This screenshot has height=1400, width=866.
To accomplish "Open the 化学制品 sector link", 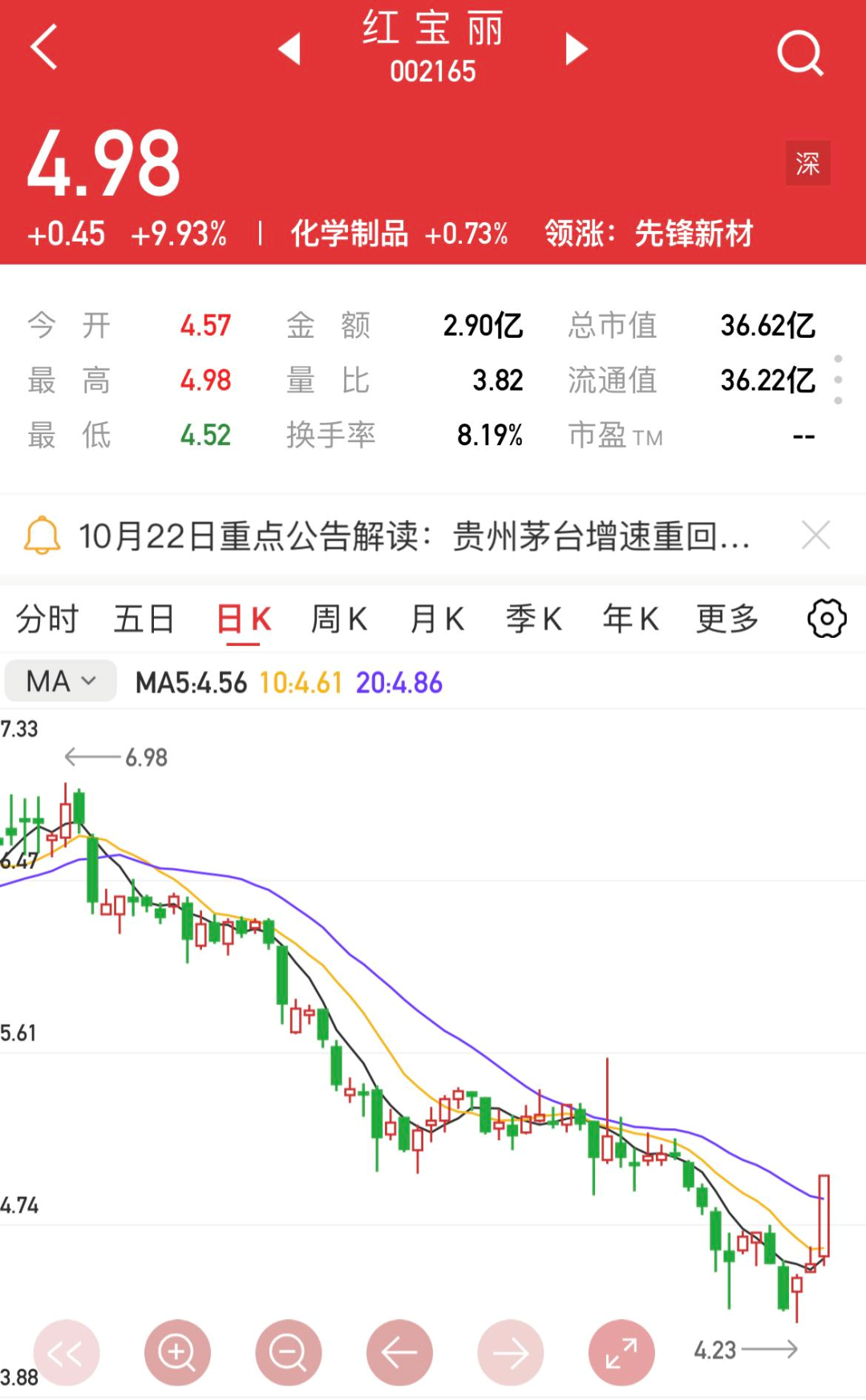I will (x=350, y=234).
